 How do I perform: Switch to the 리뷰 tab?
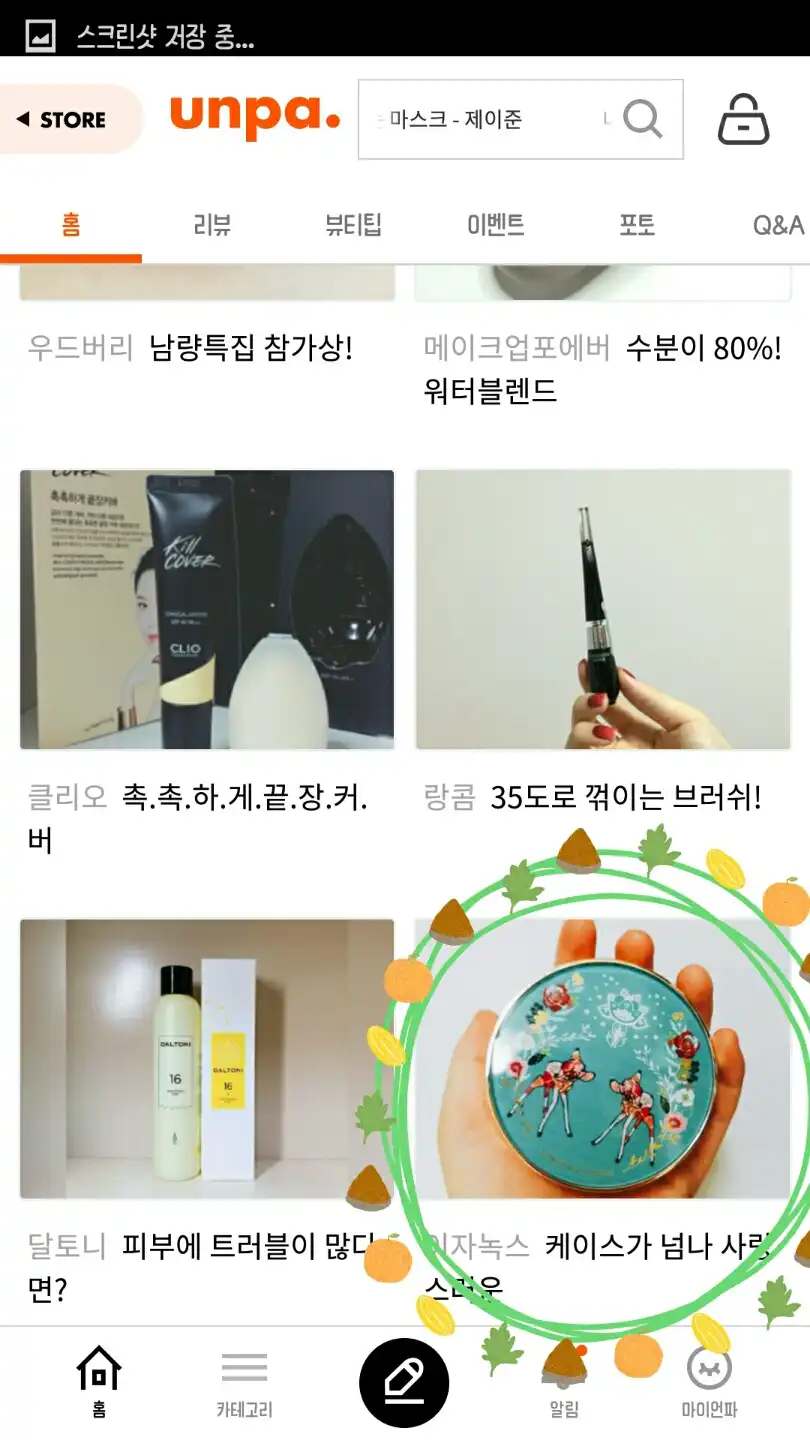pos(212,224)
